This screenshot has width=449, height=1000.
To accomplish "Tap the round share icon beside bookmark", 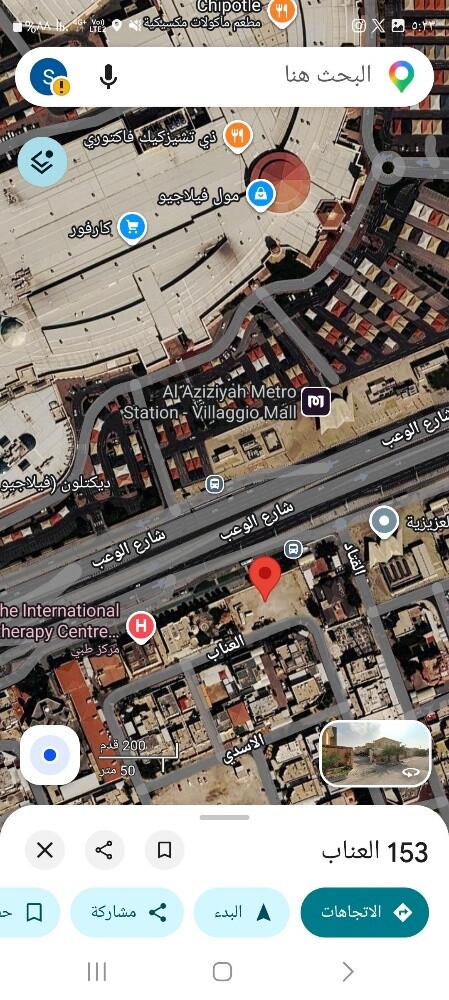I will [105, 849].
